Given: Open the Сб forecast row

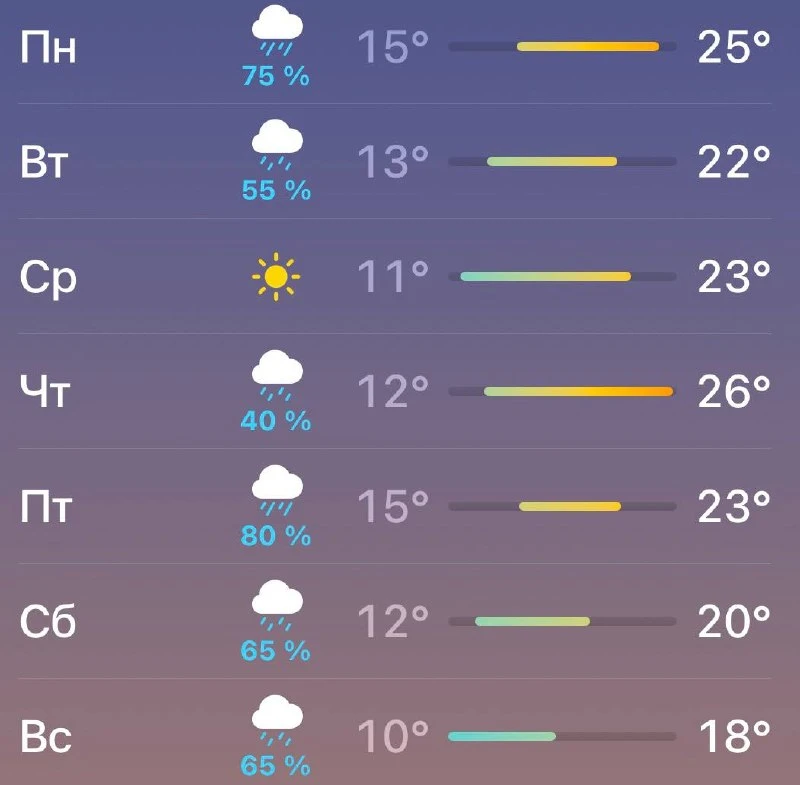Looking at the screenshot, I should point(395,621).
